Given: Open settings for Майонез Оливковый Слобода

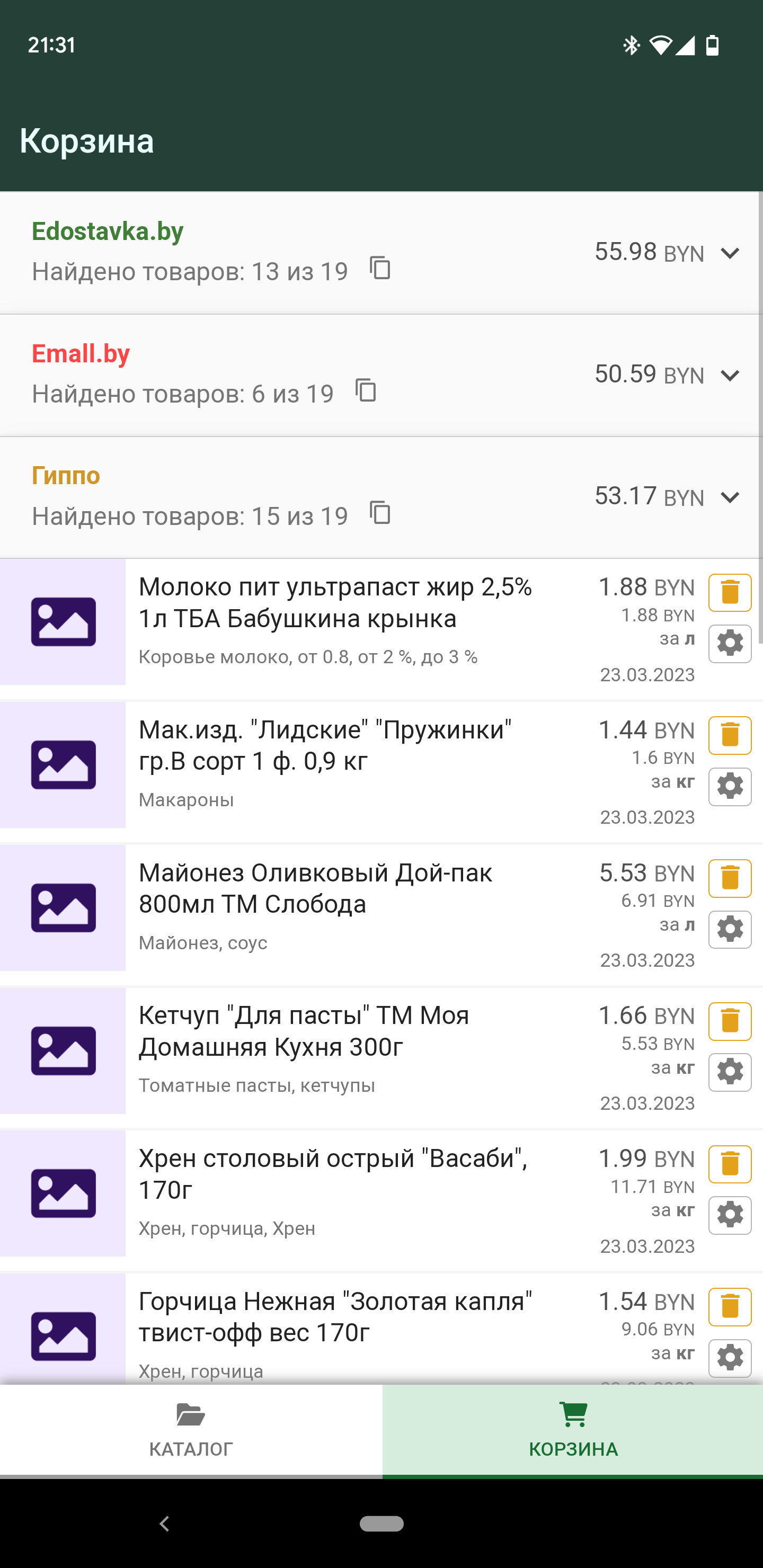Looking at the screenshot, I should pos(730,930).
